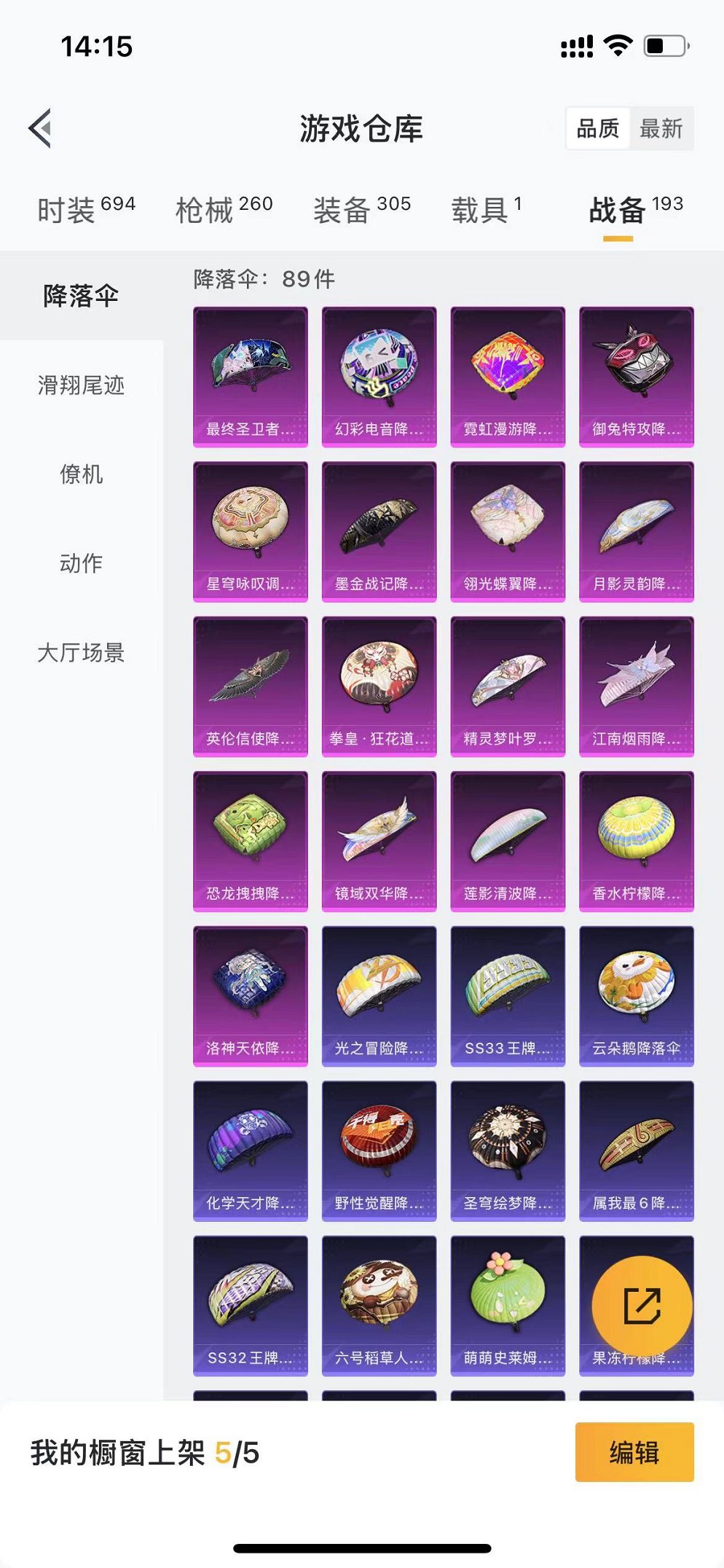Sort items by 品质
This screenshot has height=1568, width=724.
coord(597,129)
